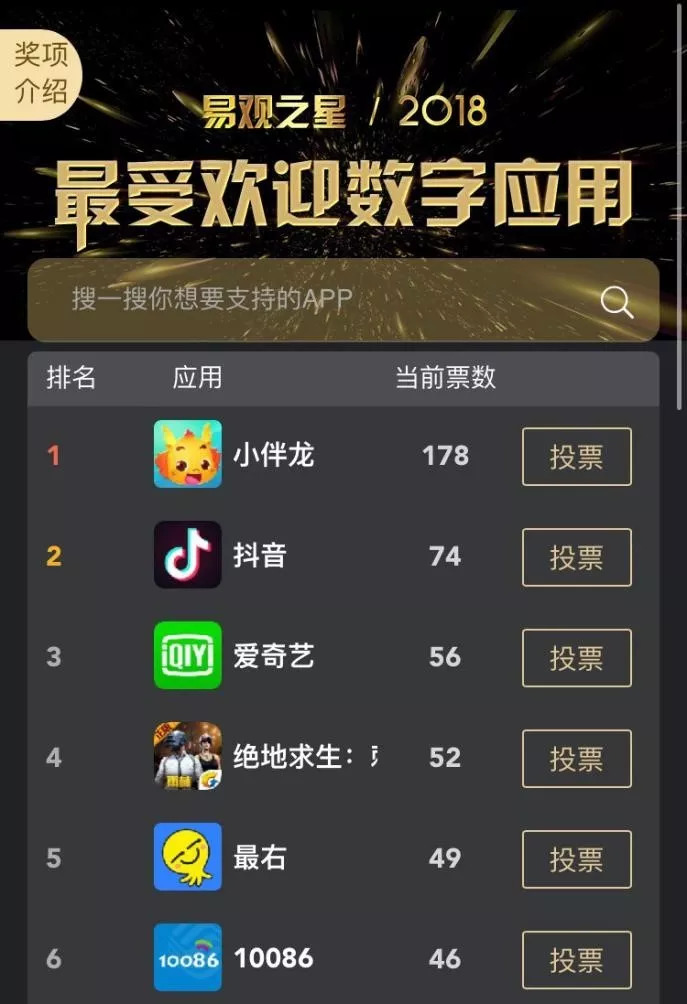Cast a vote for 爱奇艺

click(x=577, y=658)
